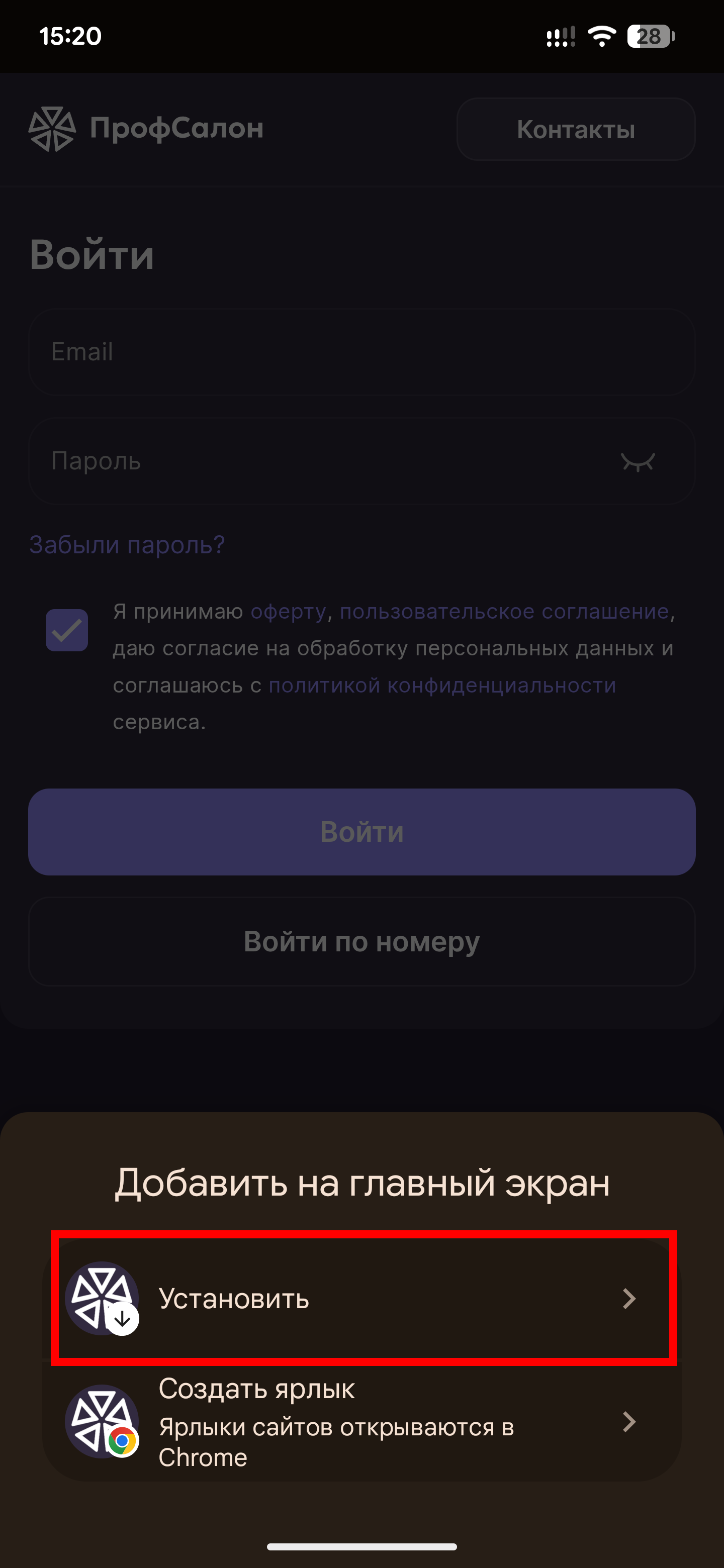Read the оферту document

(x=288, y=611)
